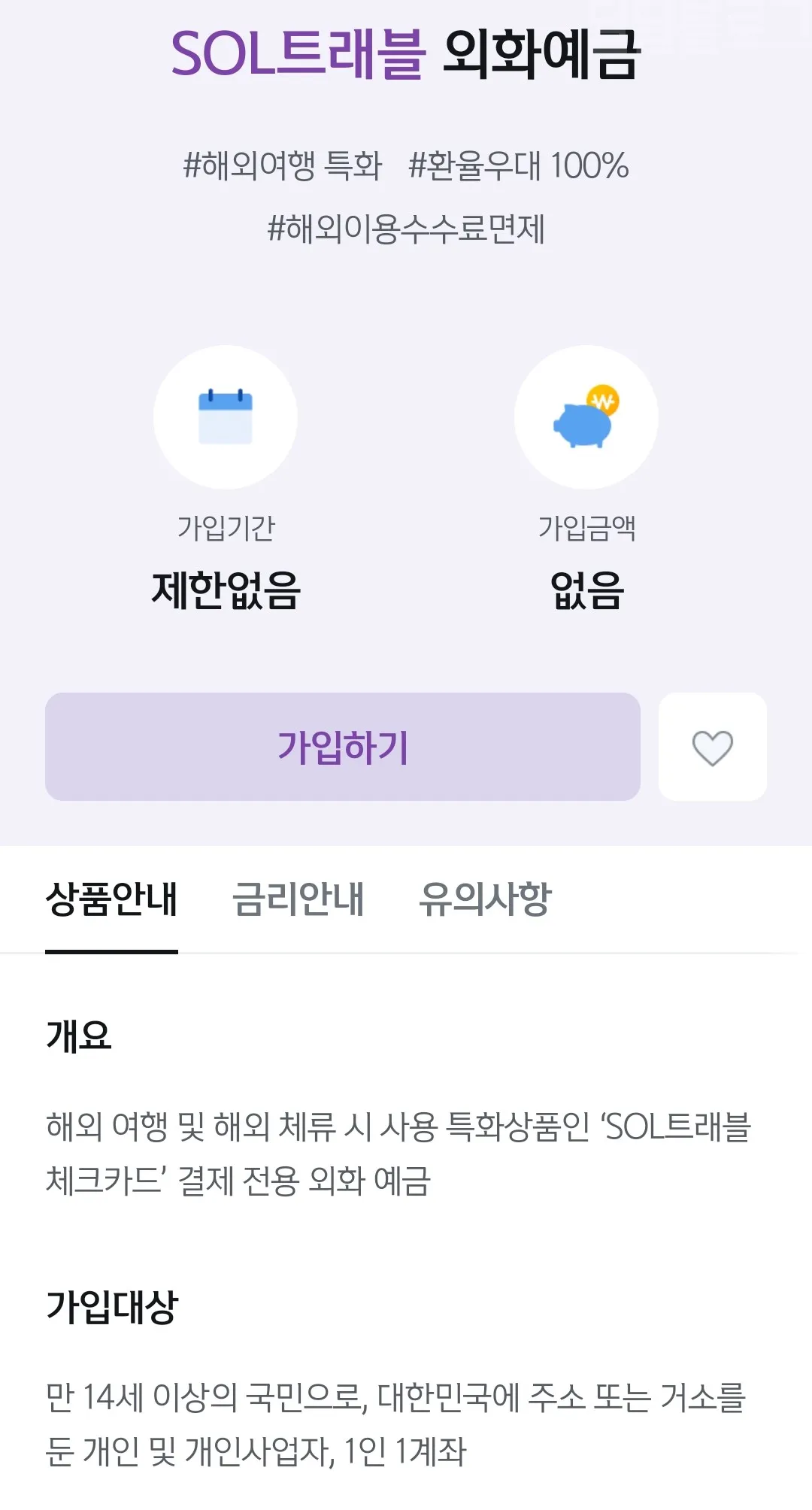
Task: Click the 가입기간 label
Action: pos(226,529)
